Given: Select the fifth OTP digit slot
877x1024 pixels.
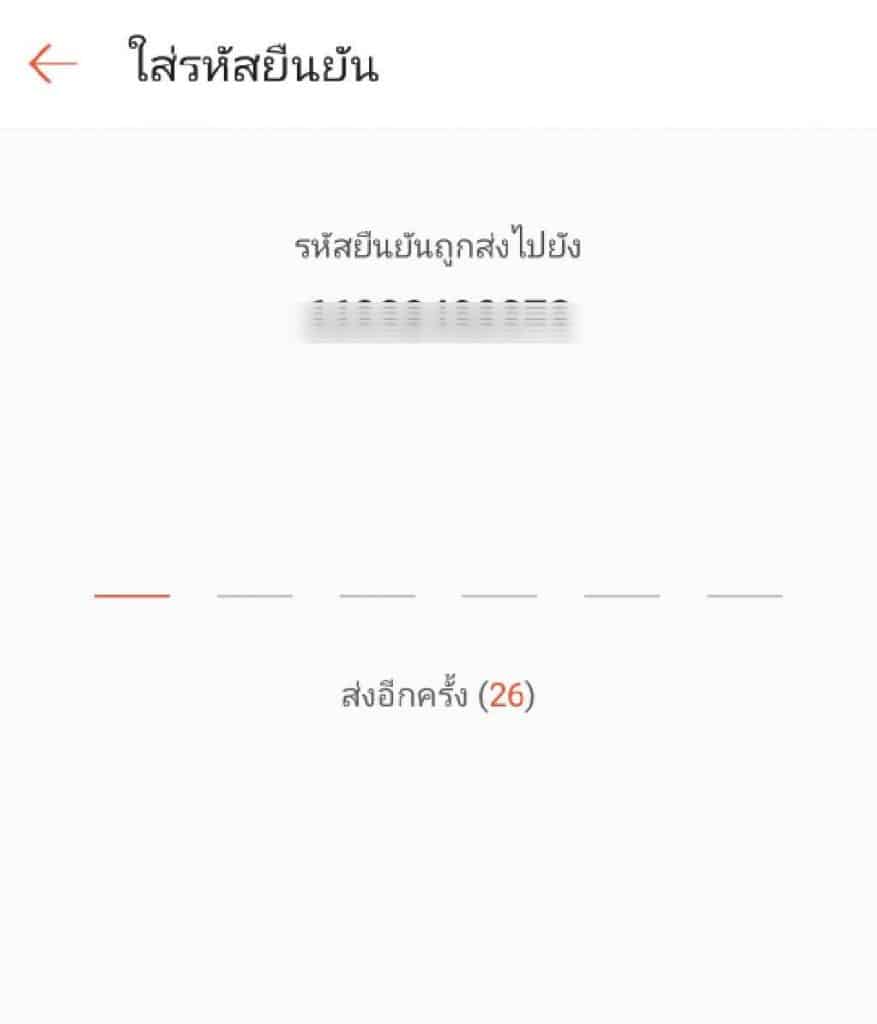Looking at the screenshot, I should click(x=624, y=597).
